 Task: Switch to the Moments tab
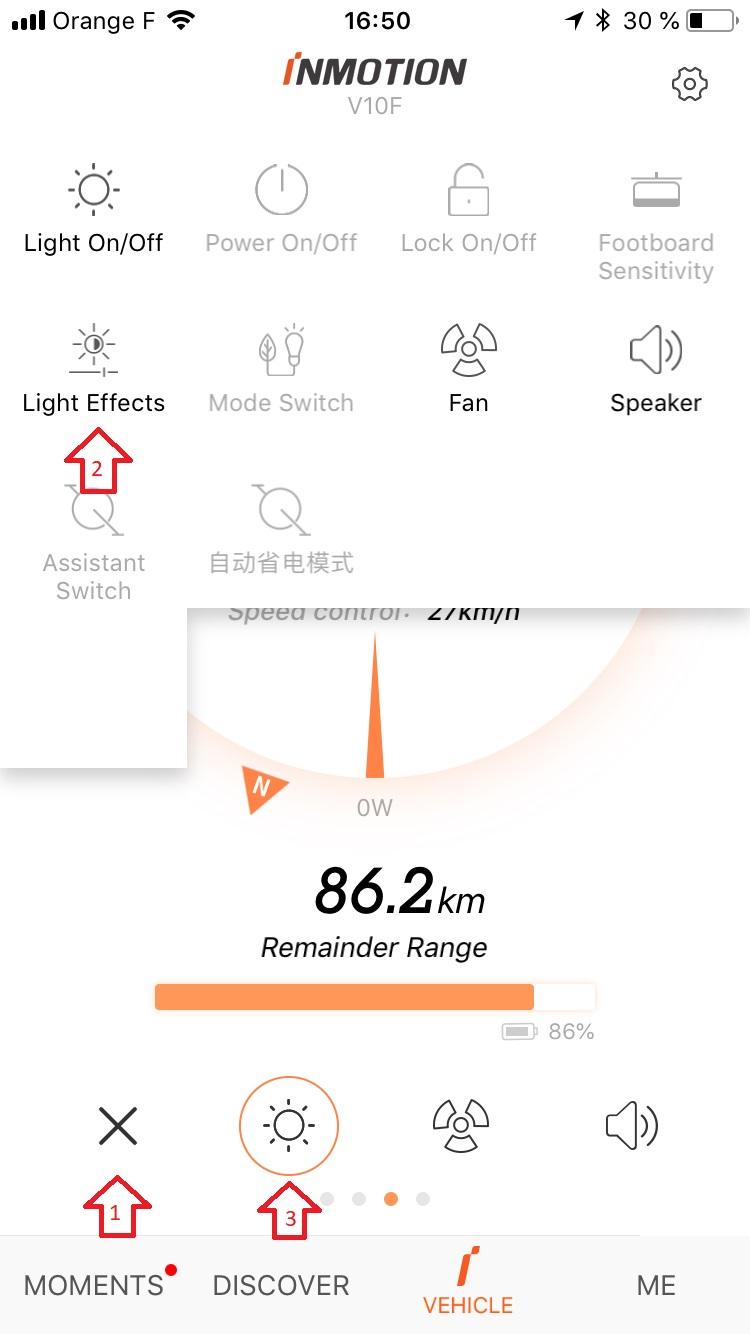point(94,1285)
